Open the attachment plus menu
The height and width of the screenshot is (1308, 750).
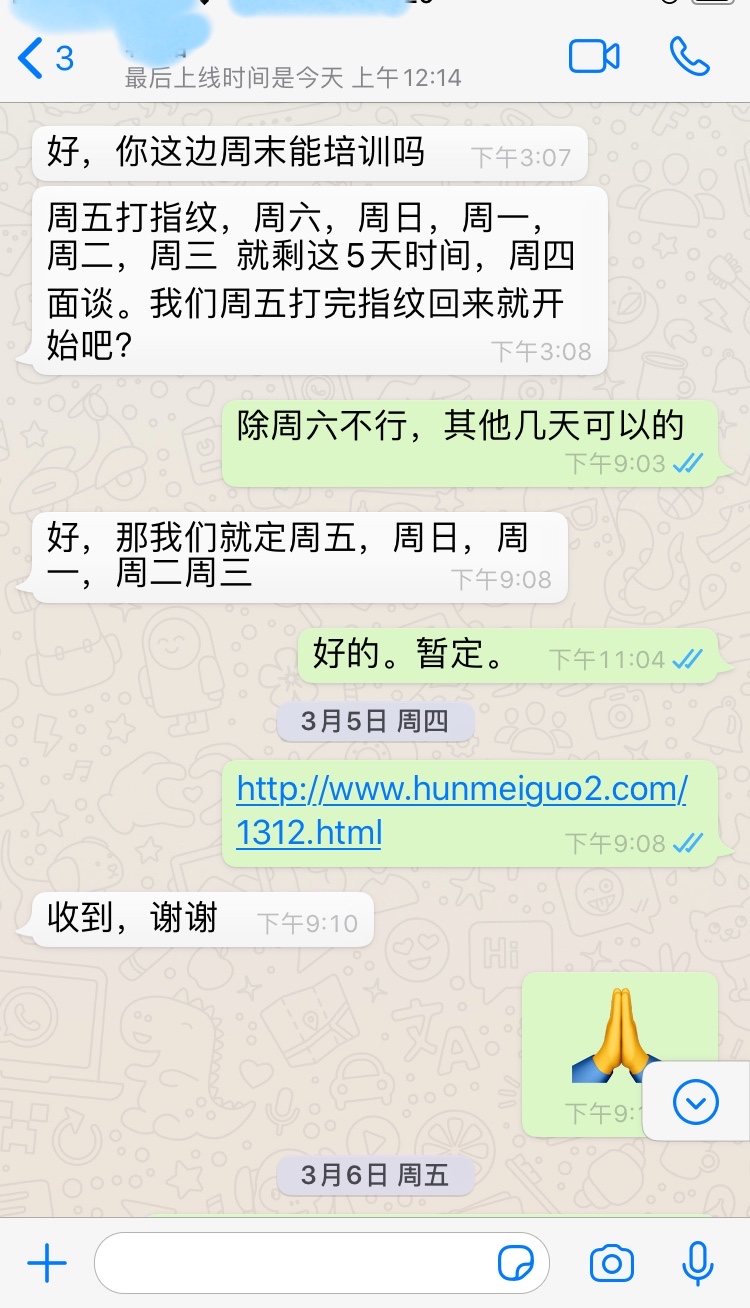(46, 1264)
